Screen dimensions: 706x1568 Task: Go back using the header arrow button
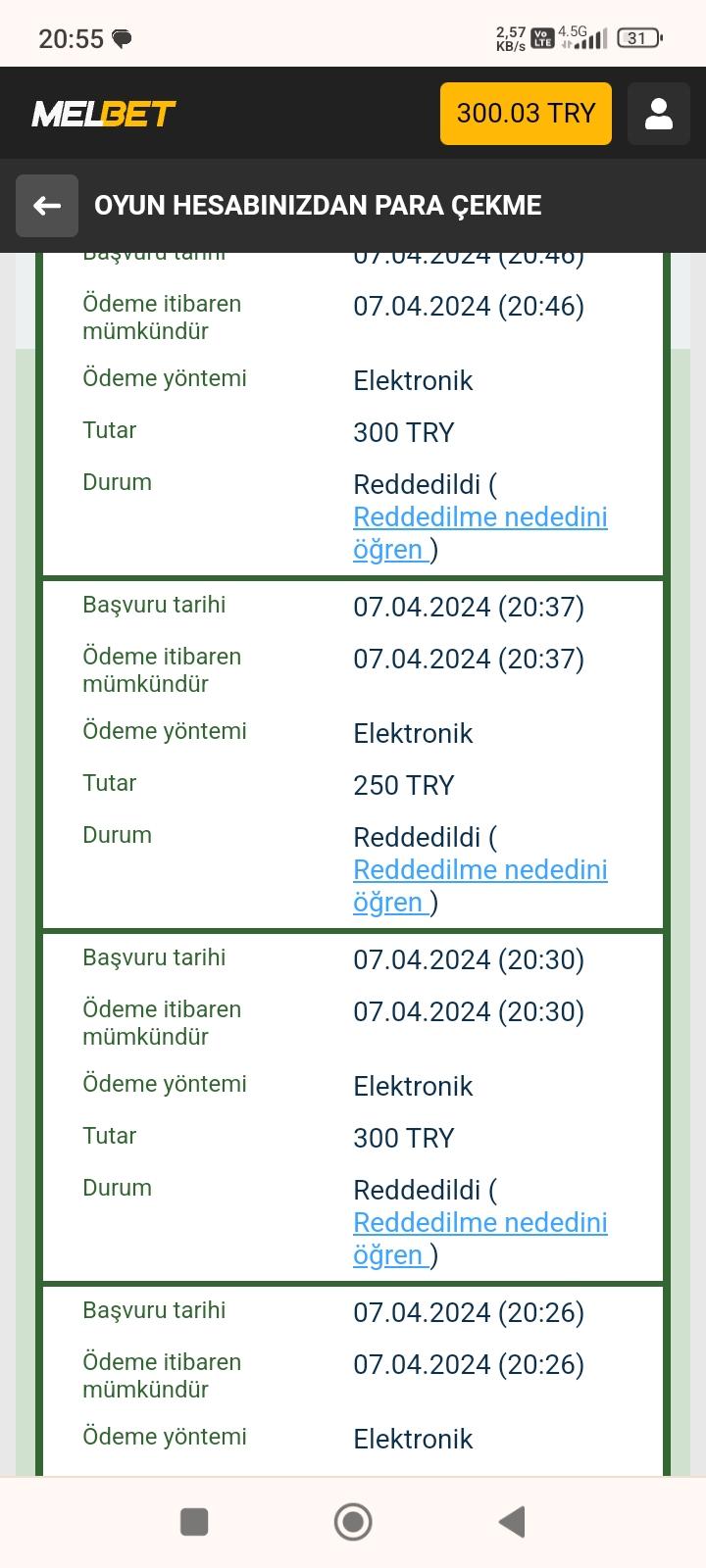47,206
